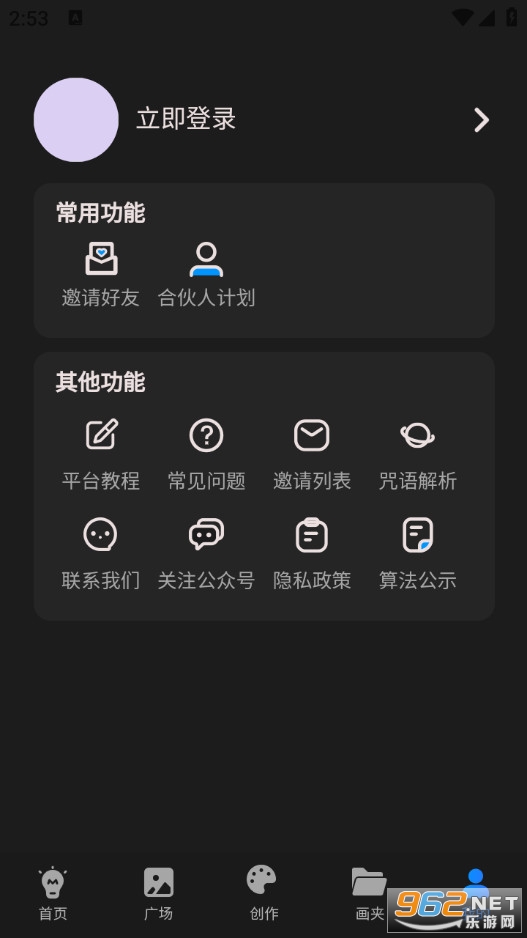
Task: Open 关注公众号 official account
Action: click(206, 555)
